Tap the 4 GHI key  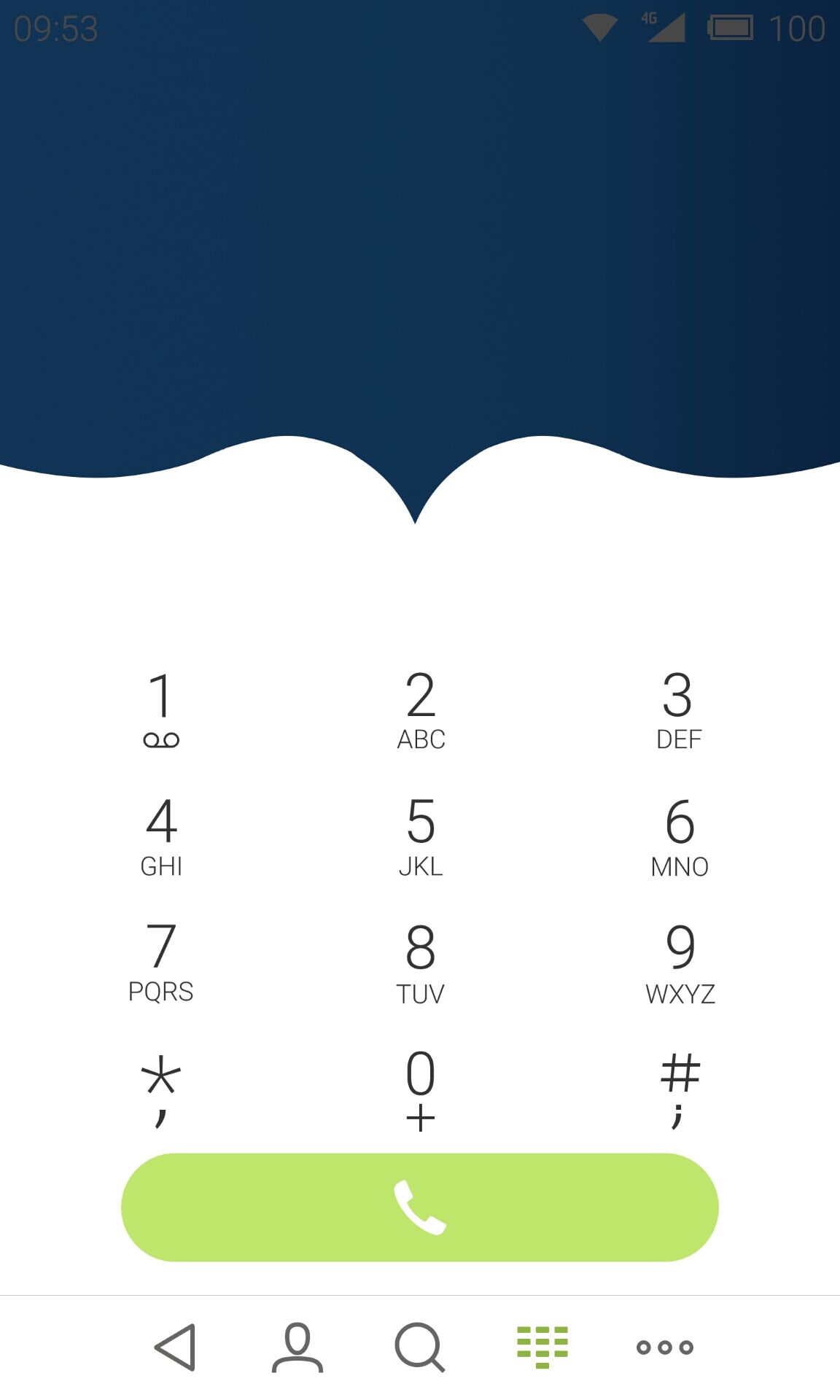[x=161, y=836]
